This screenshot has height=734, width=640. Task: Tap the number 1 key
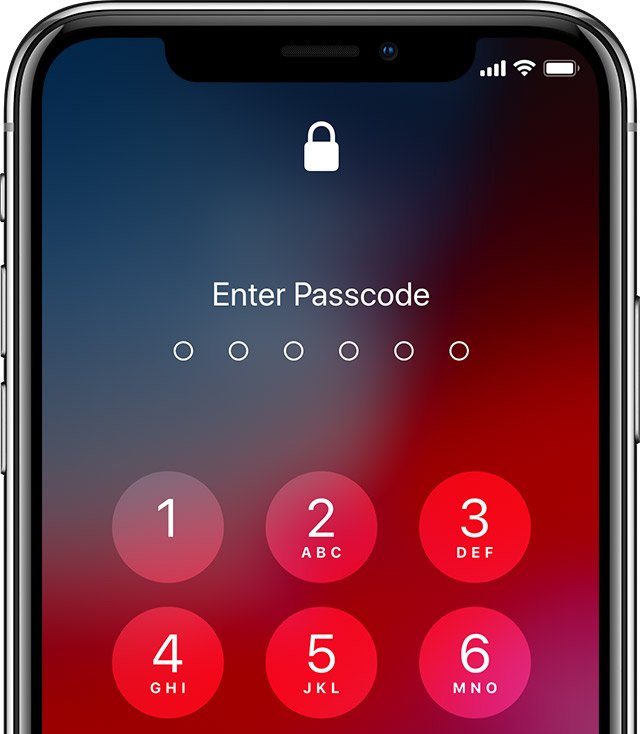167,527
